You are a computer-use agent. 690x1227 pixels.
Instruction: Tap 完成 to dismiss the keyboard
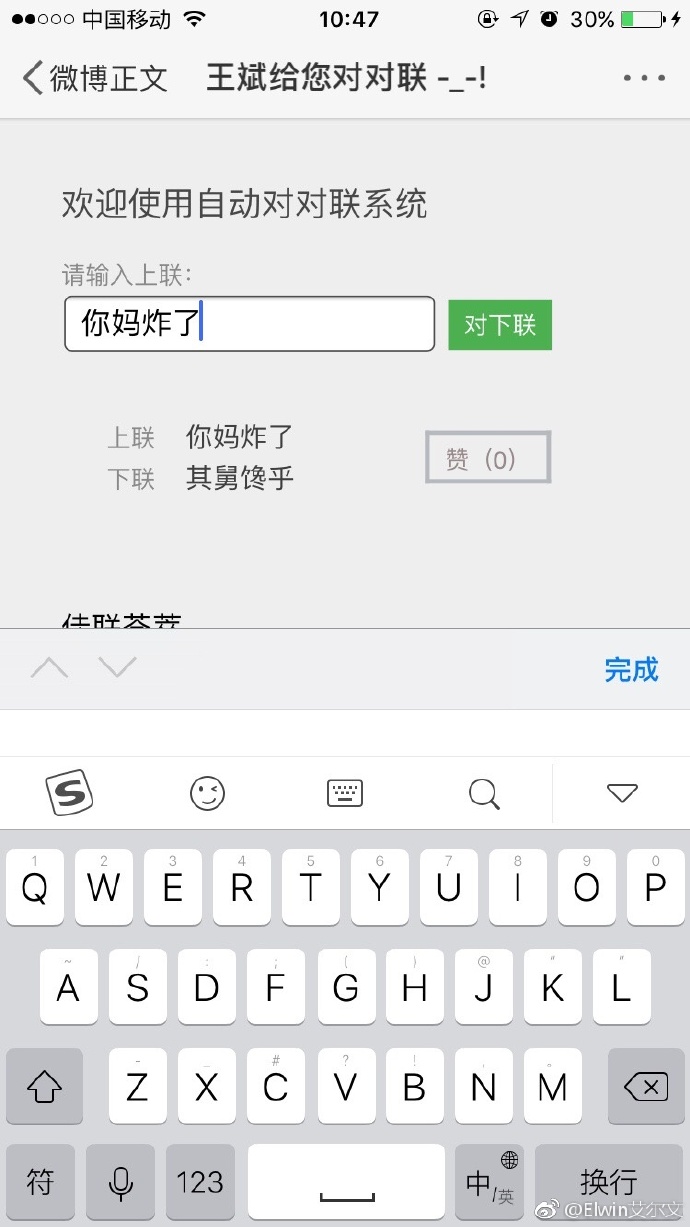tap(631, 669)
